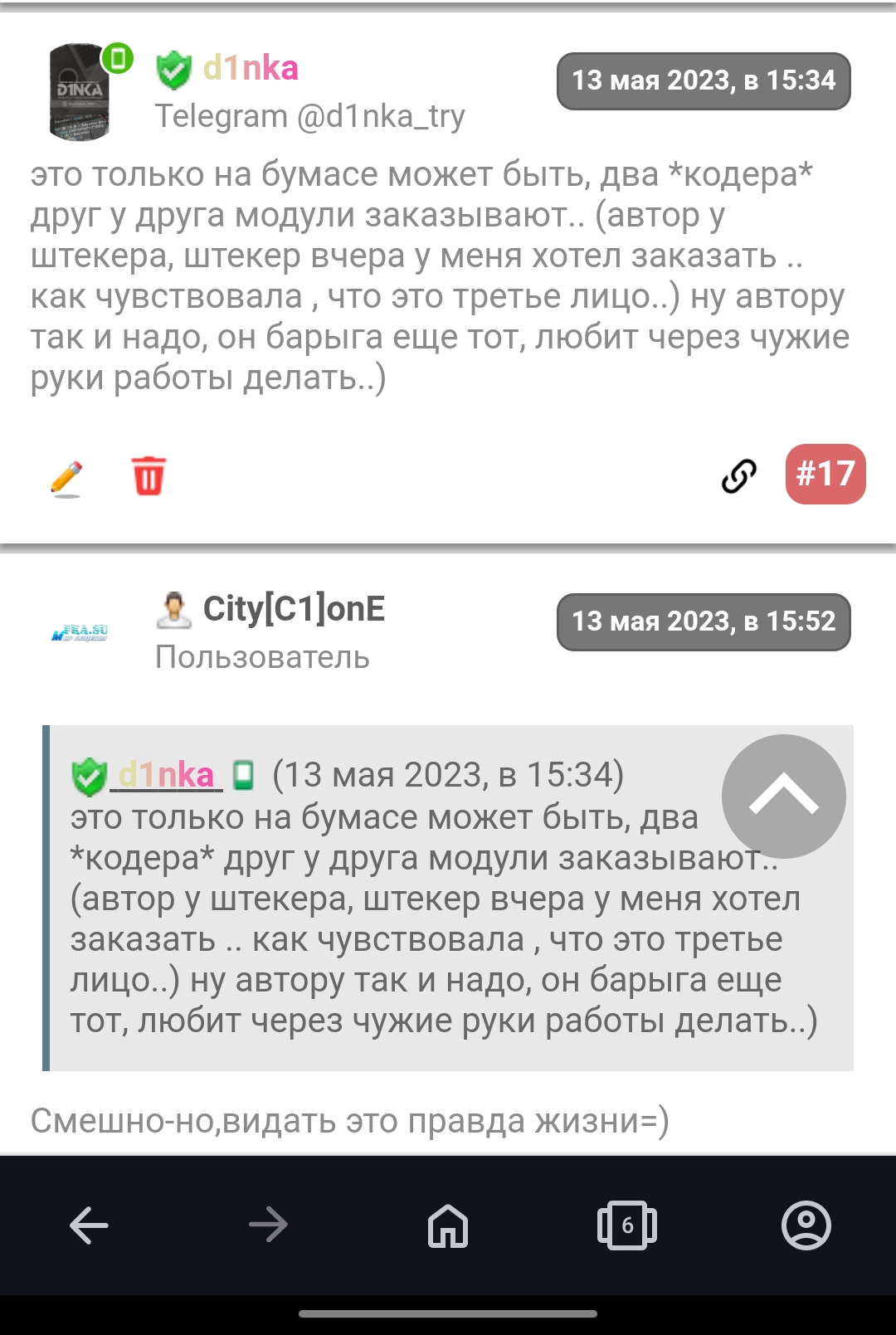Open the browser home page
The height and width of the screenshot is (1335, 896).
pyautogui.click(x=448, y=1225)
